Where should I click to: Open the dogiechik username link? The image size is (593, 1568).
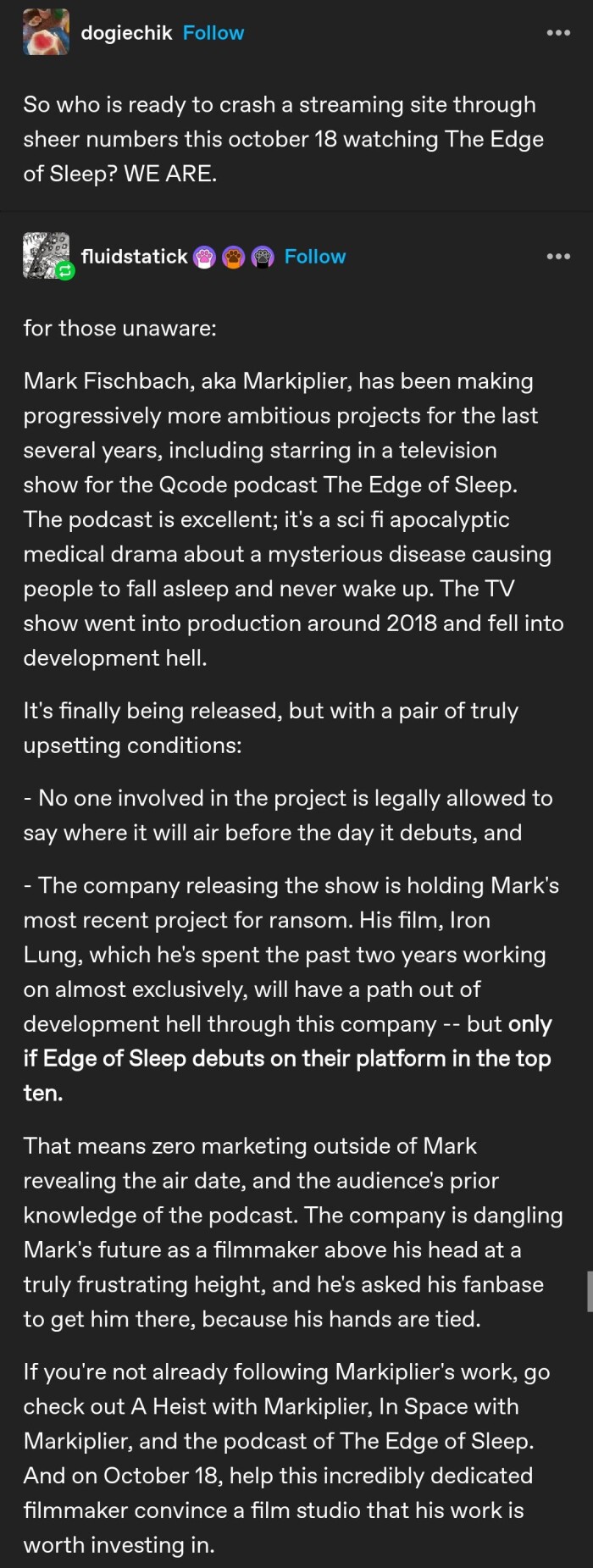(126, 33)
